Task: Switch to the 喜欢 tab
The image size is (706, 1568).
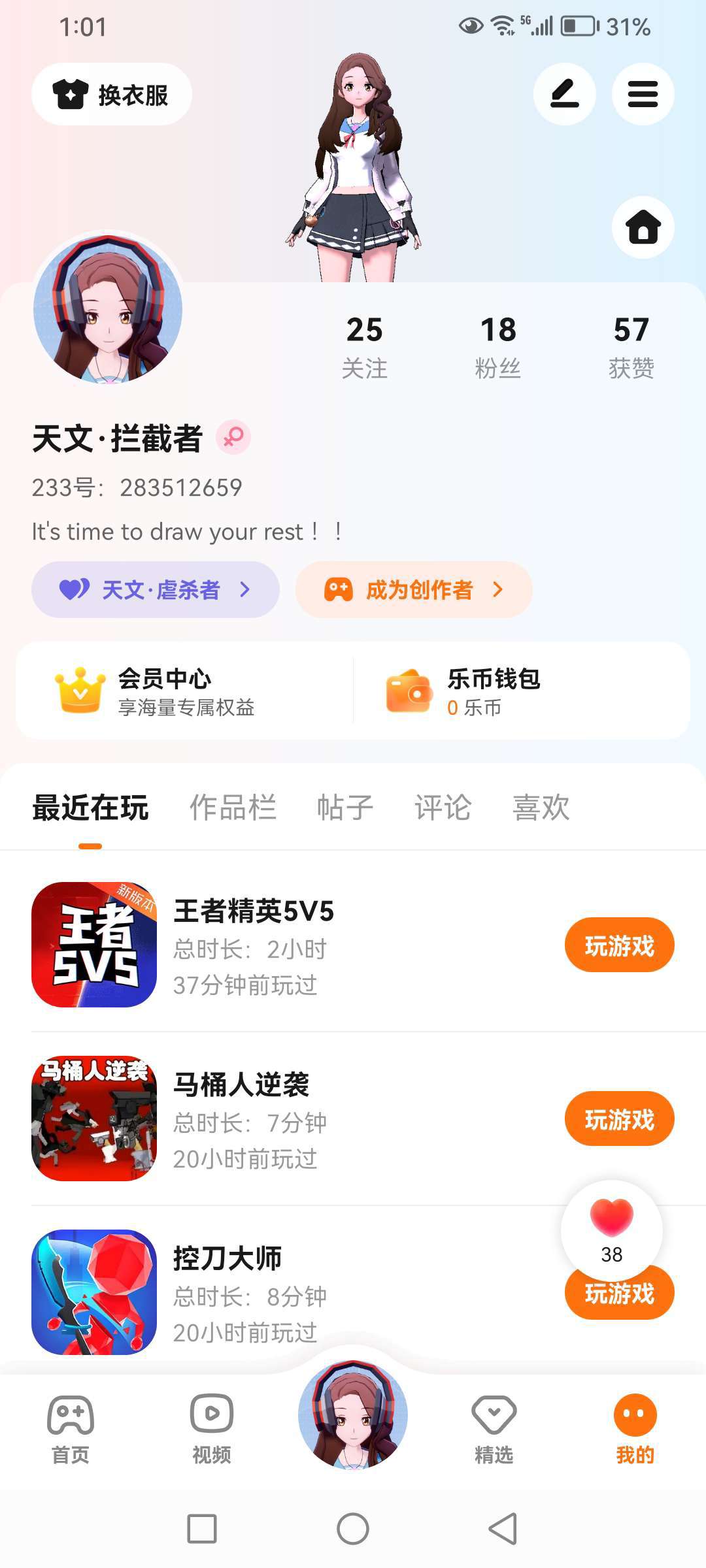Action: pos(541,808)
